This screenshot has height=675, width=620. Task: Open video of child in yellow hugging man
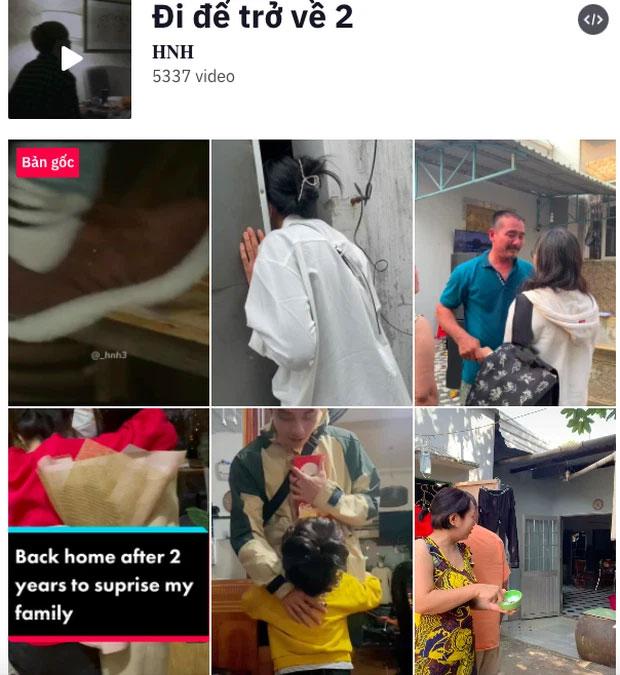[311, 541]
